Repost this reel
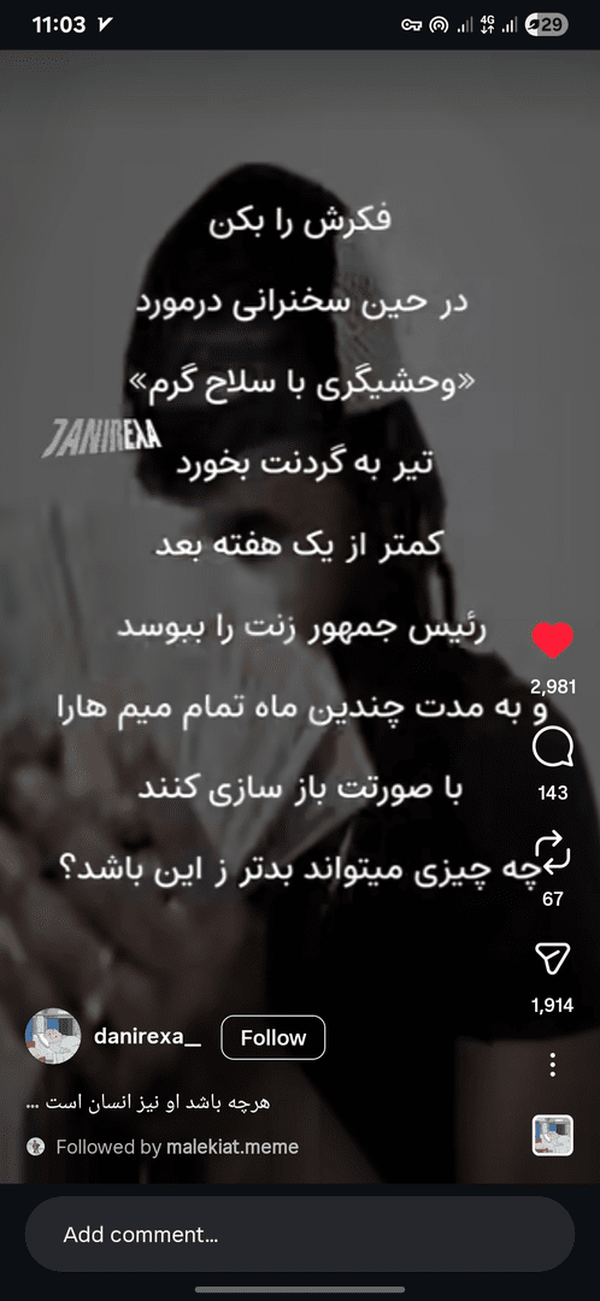Viewport: 600px width, 1301px height. (552, 852)
